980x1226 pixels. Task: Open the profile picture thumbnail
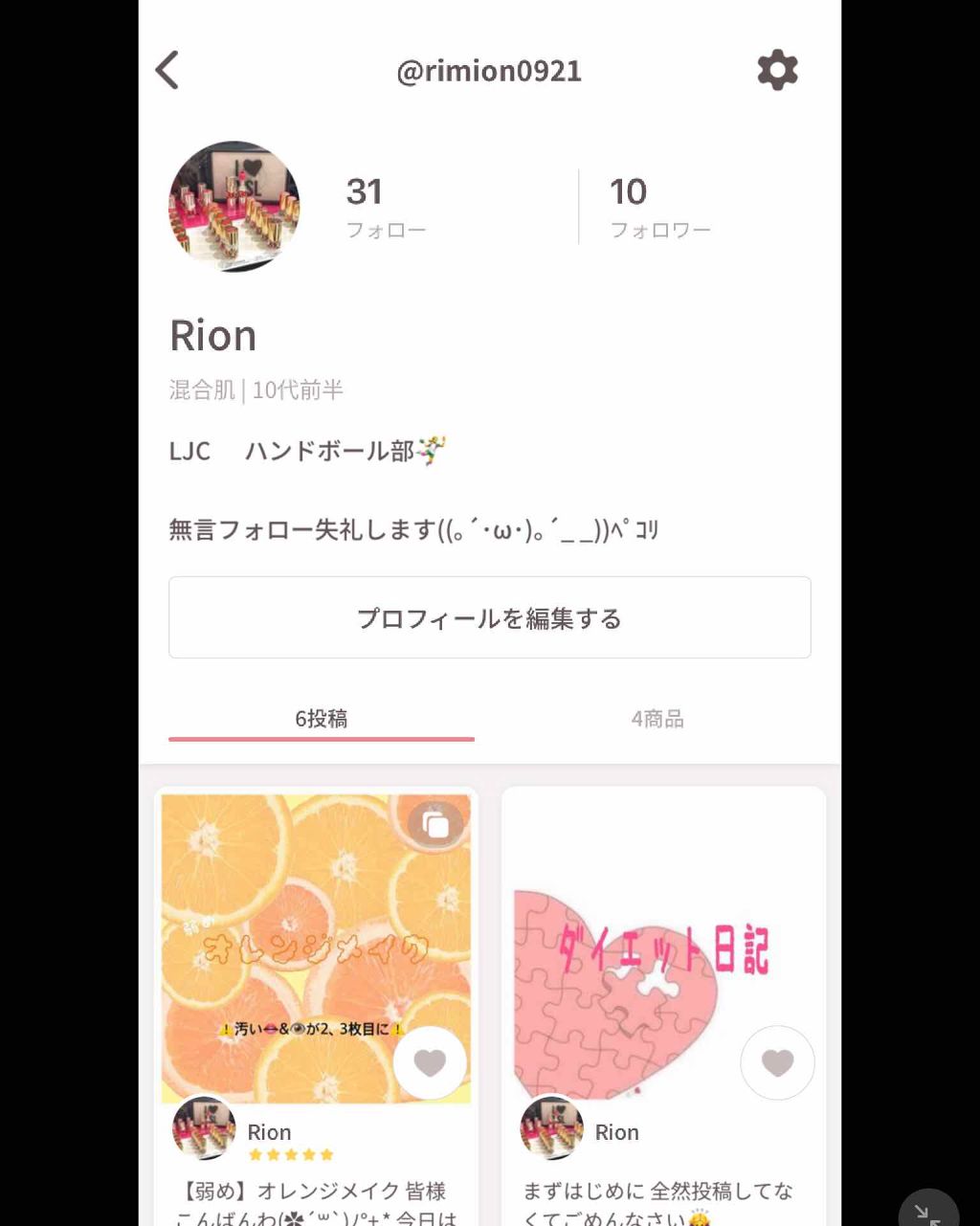233,207
